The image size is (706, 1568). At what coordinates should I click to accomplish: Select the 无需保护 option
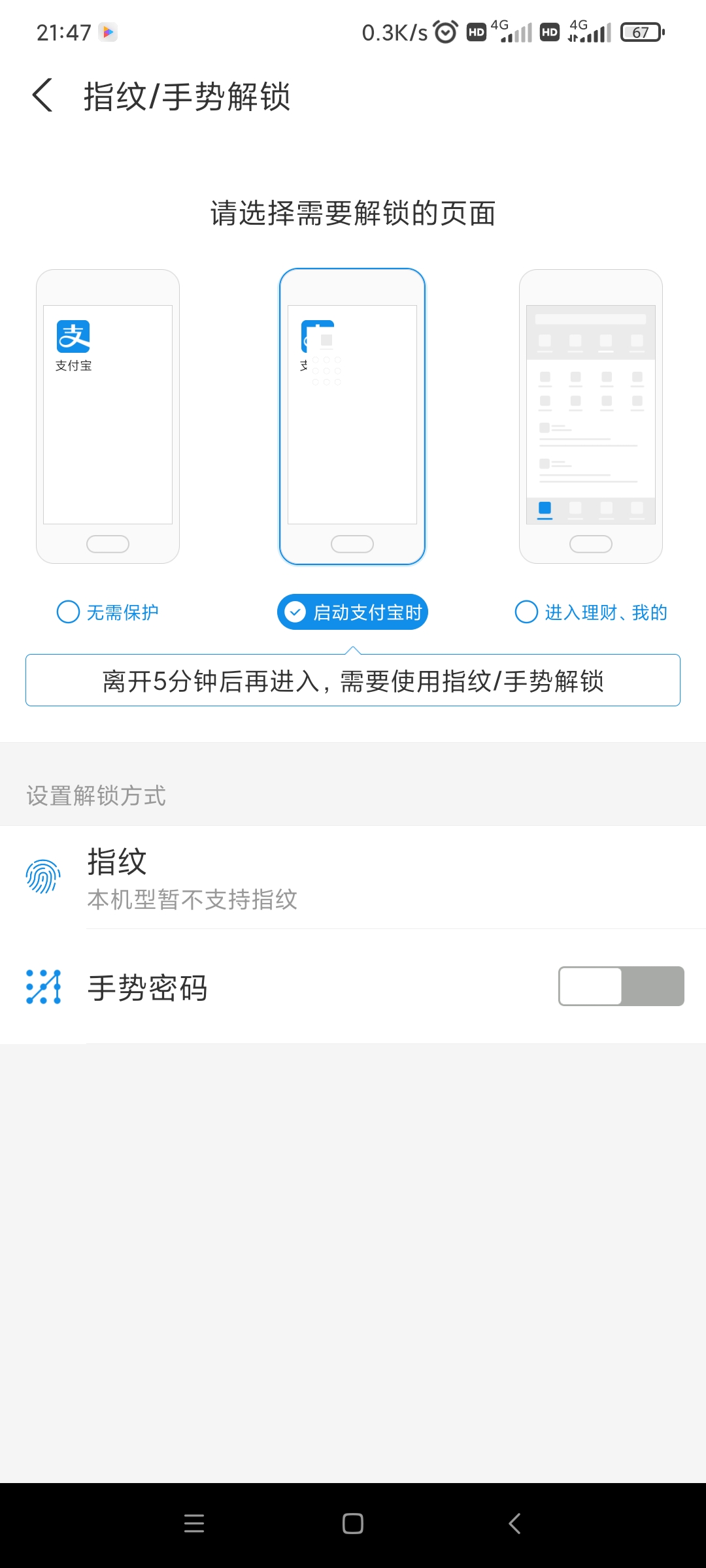pyautogui.click(x=108, y=612)
